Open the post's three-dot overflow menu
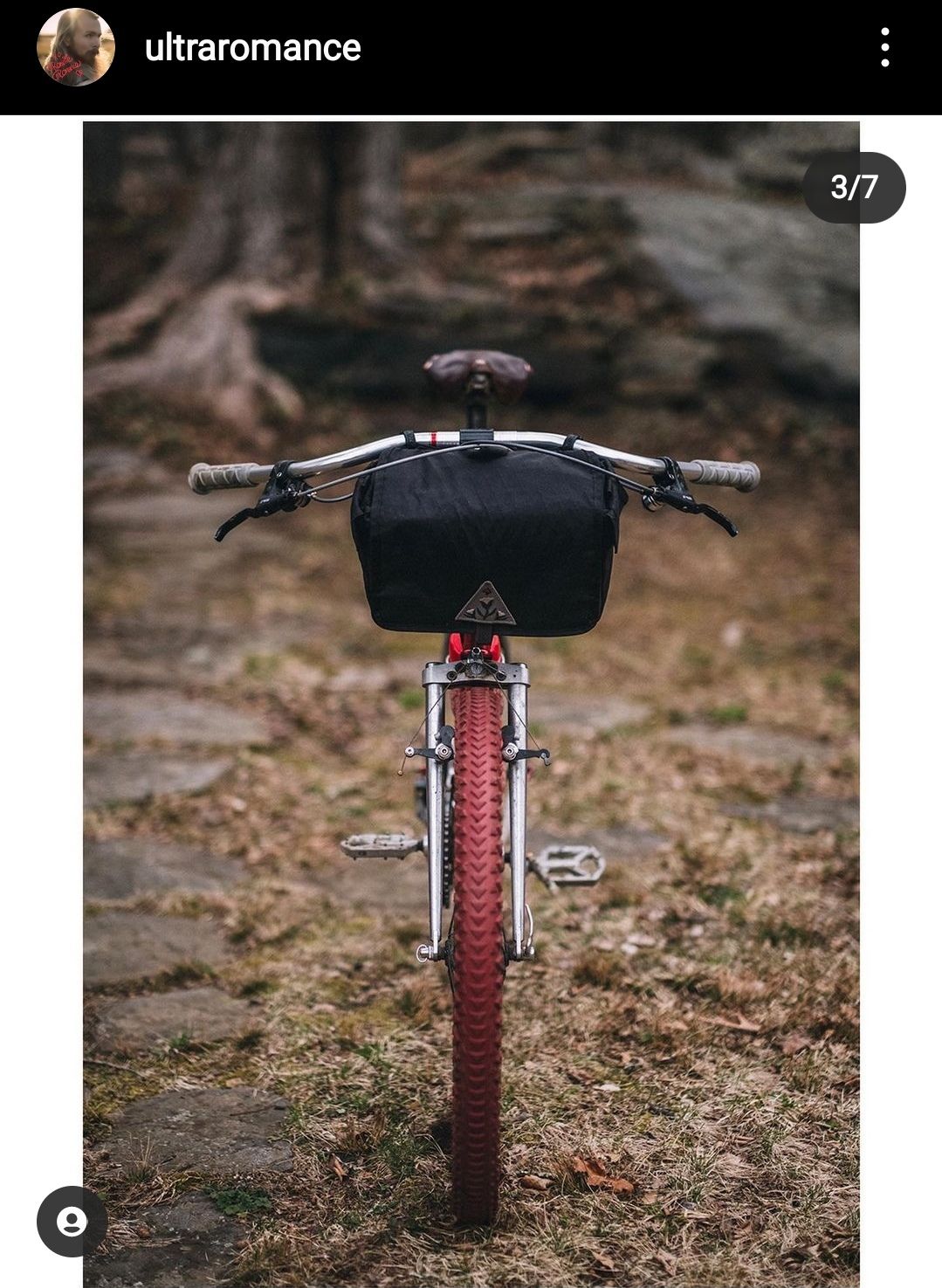 coord(884,47)
